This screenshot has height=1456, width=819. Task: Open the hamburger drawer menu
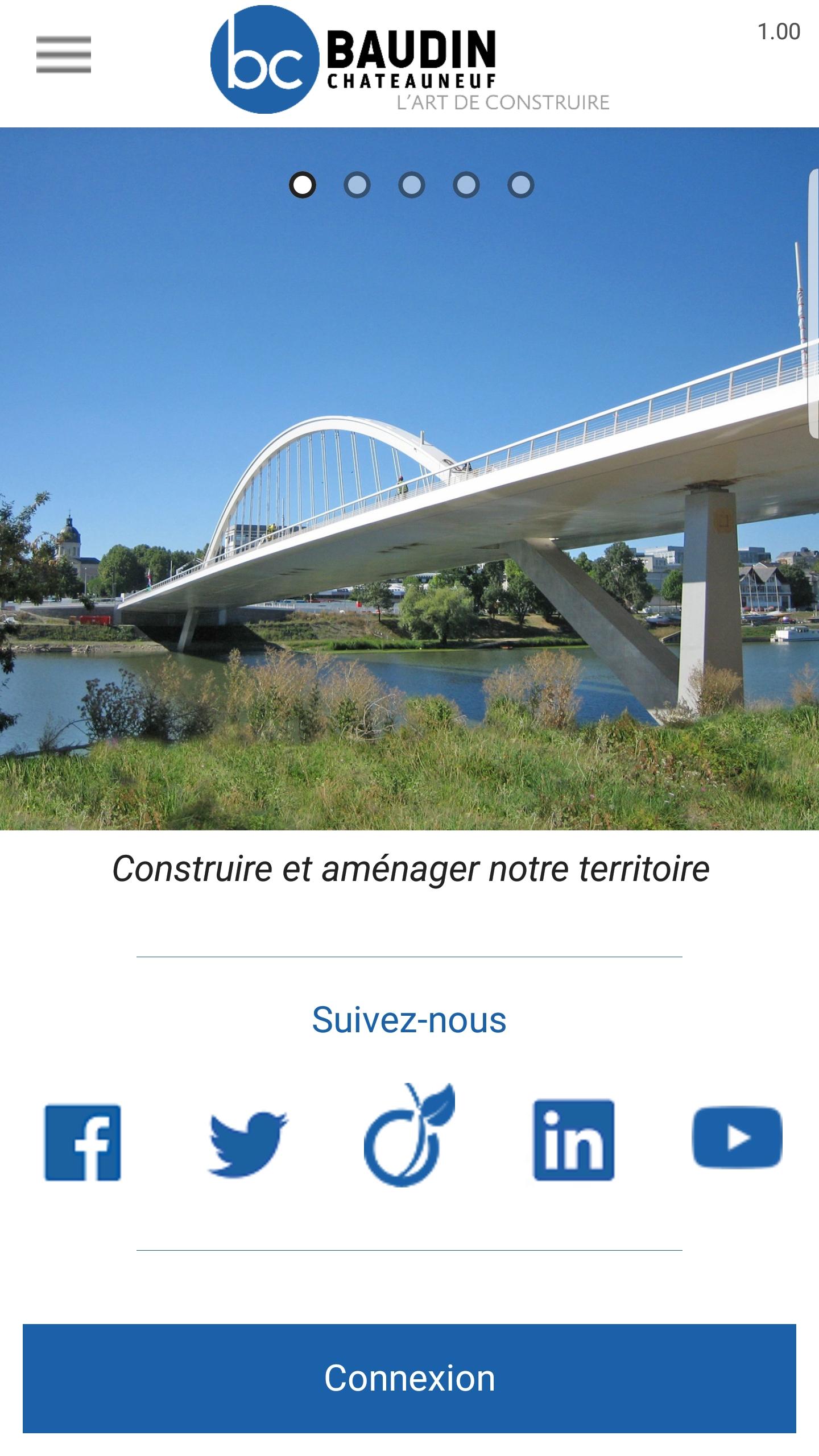tap(64, 55)
